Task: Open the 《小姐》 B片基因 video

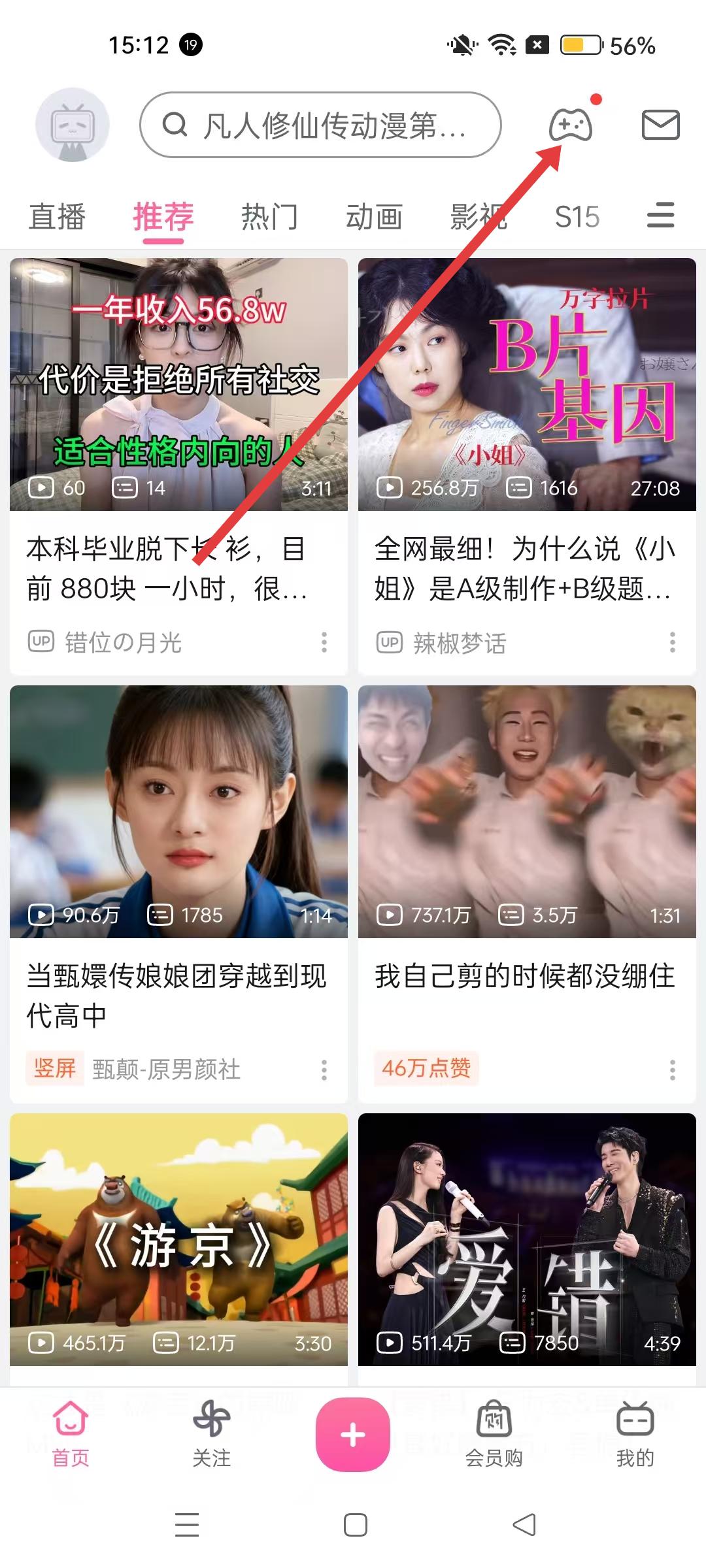Action: [x=527, y=384]
